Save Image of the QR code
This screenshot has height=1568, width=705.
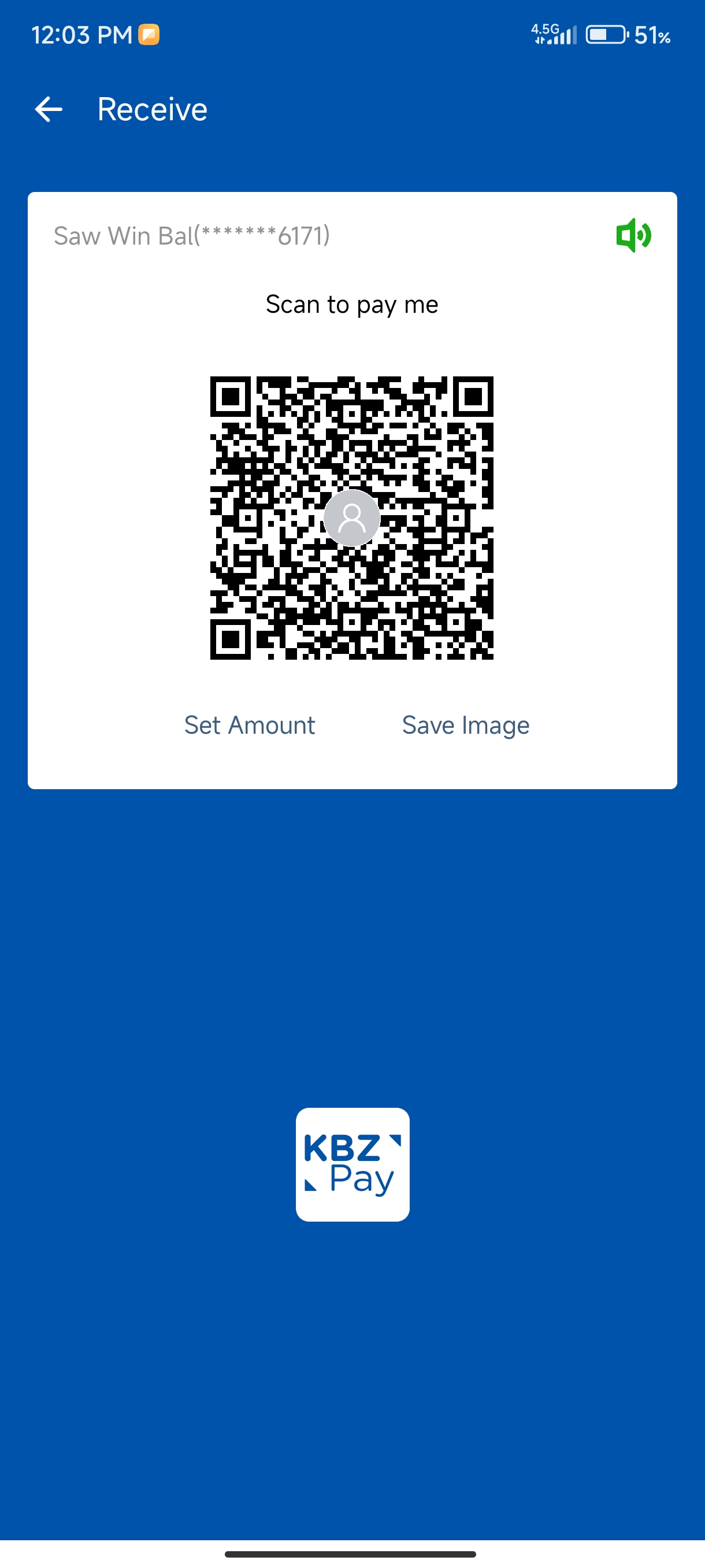click(465, 725)
